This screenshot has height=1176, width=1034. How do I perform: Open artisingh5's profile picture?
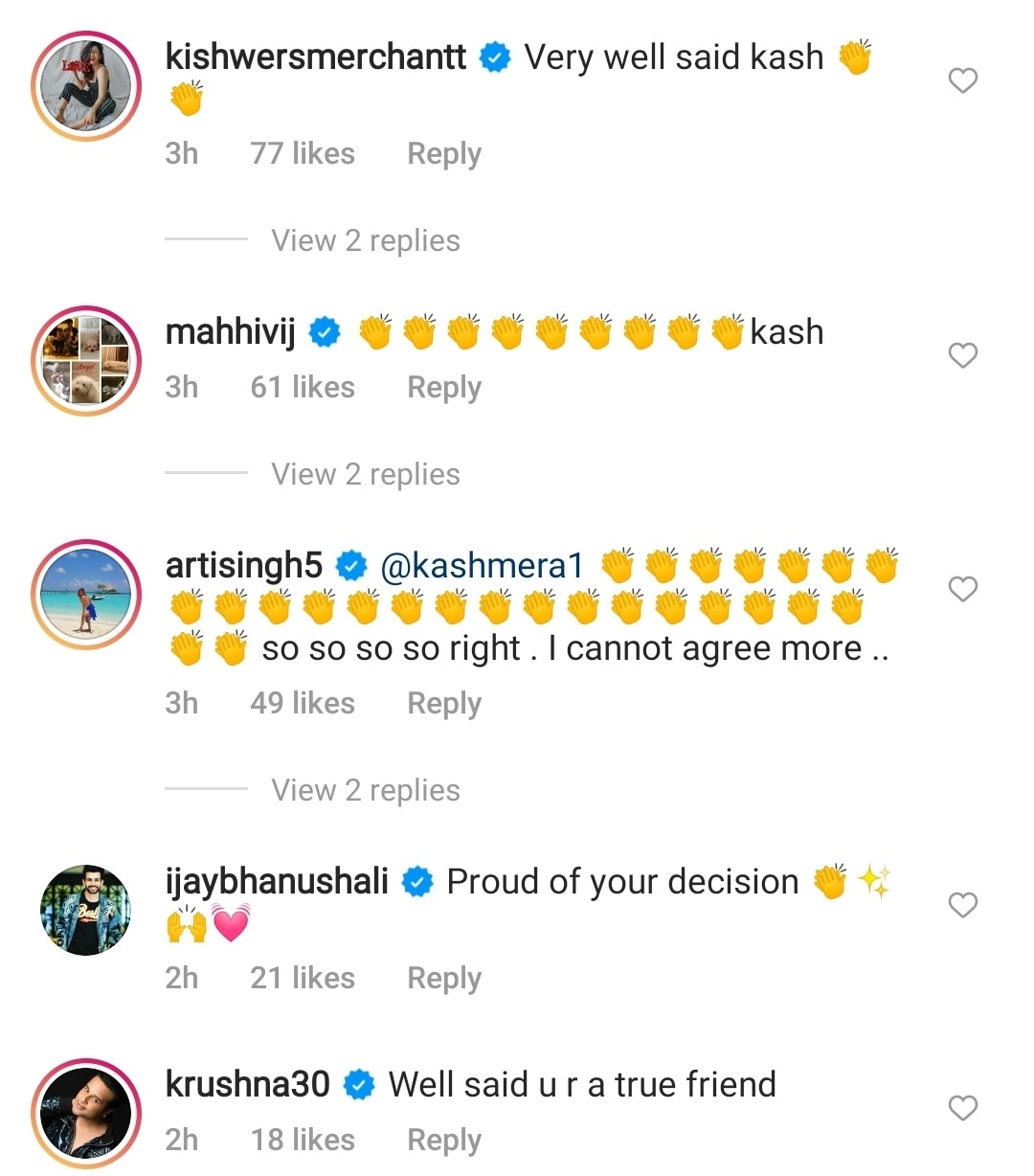pyautogui.click(x=86, y=595)
